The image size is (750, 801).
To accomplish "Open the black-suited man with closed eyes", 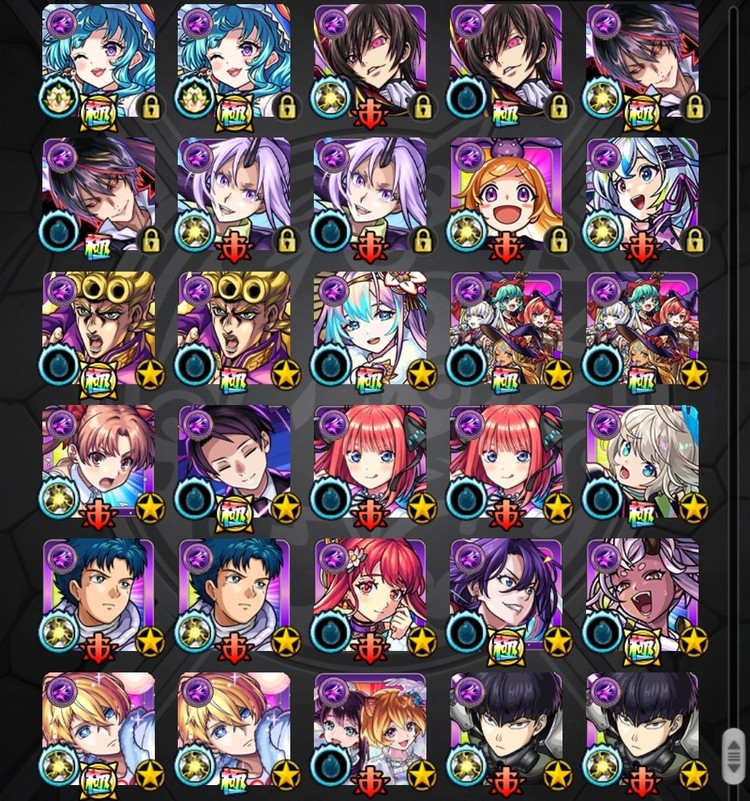I will coord(233,460).
